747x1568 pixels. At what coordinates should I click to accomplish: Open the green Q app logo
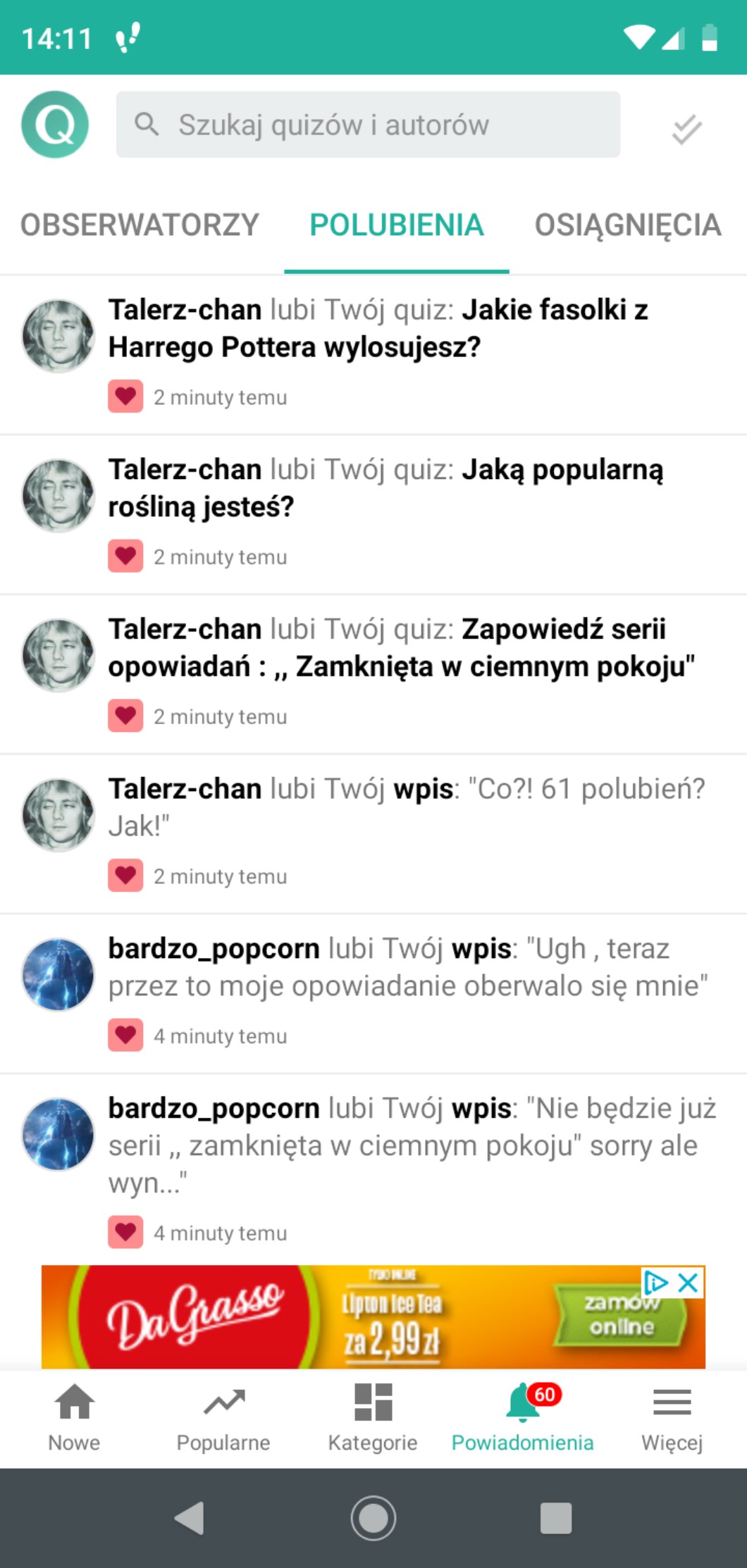point(55,125)
